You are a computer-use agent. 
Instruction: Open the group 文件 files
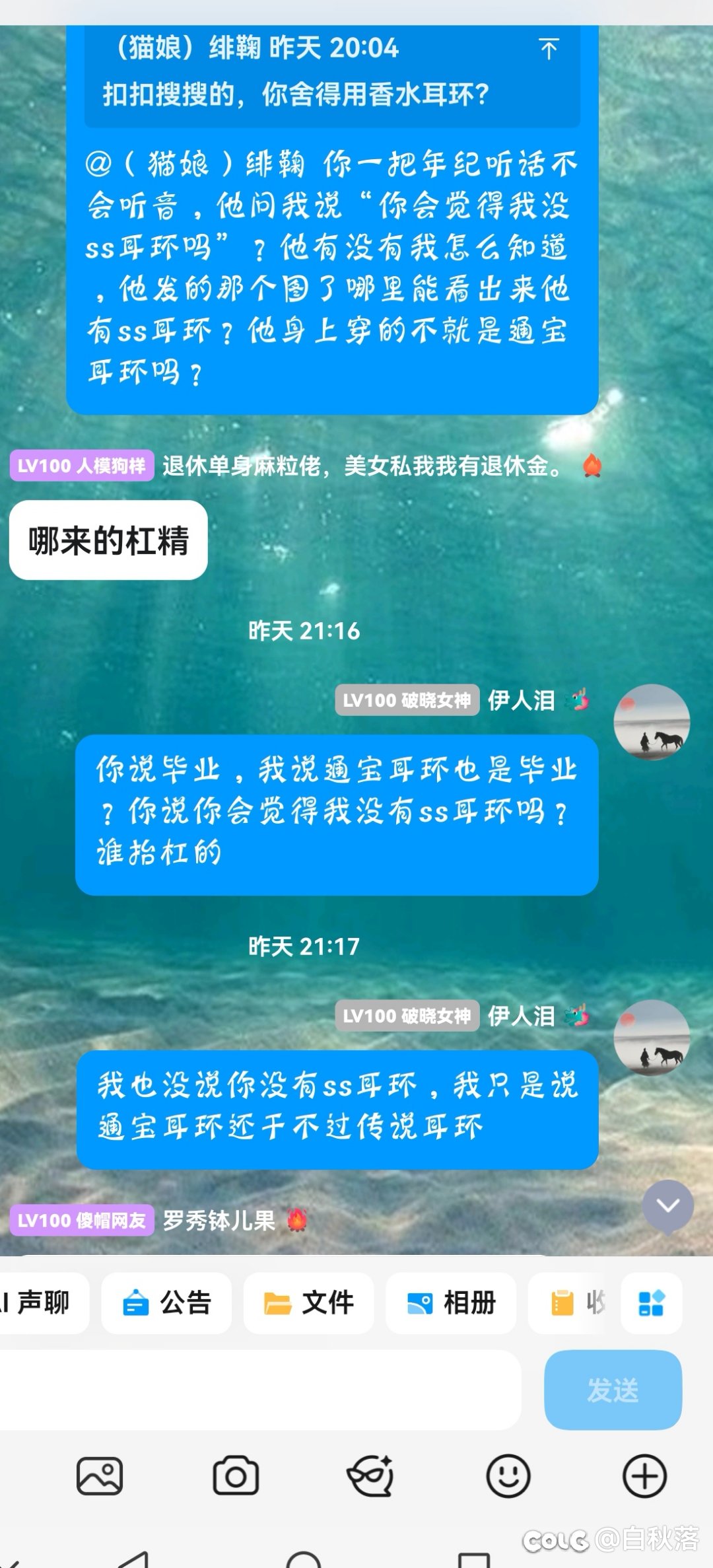tap(308, 1303)
